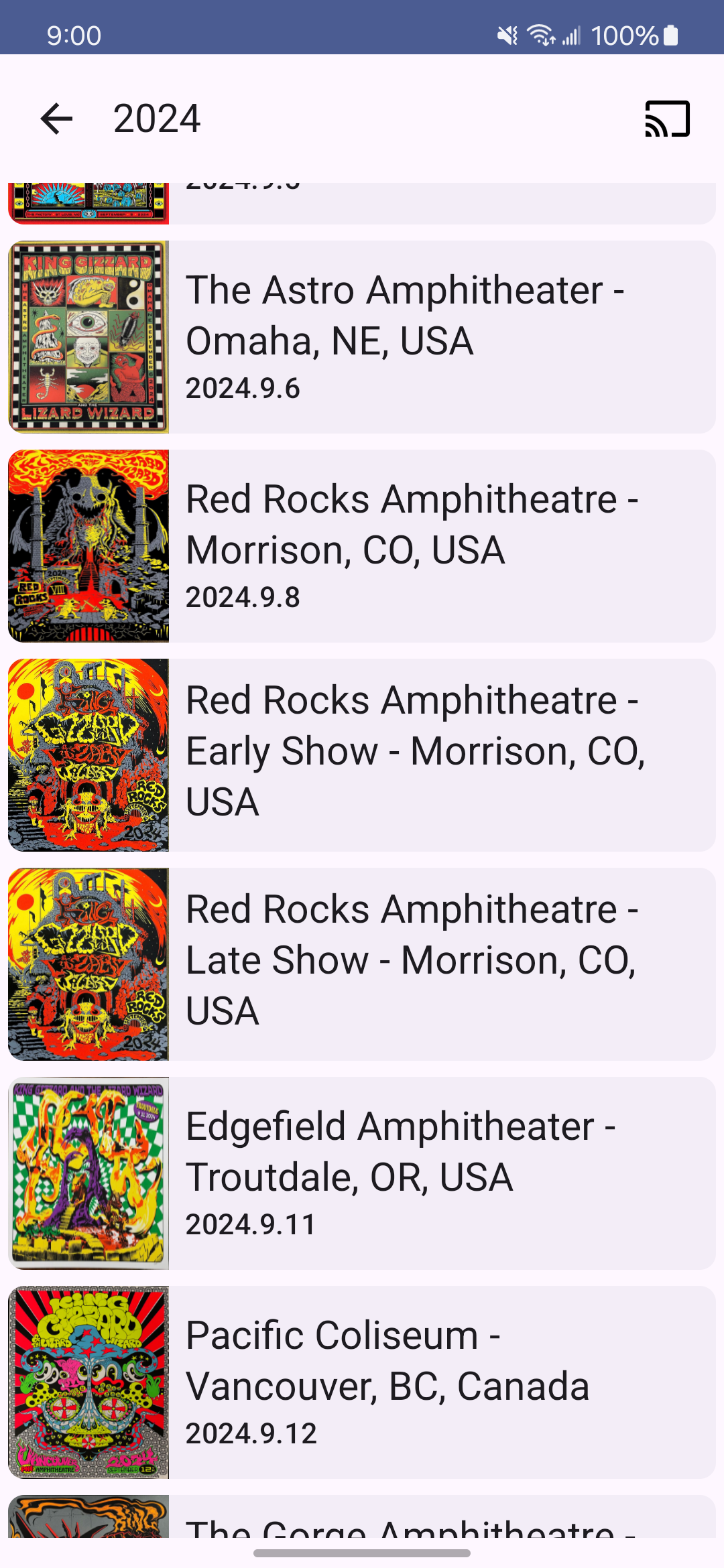Open The Astro Amphitheater Omaha show

[x=362, y=337]
